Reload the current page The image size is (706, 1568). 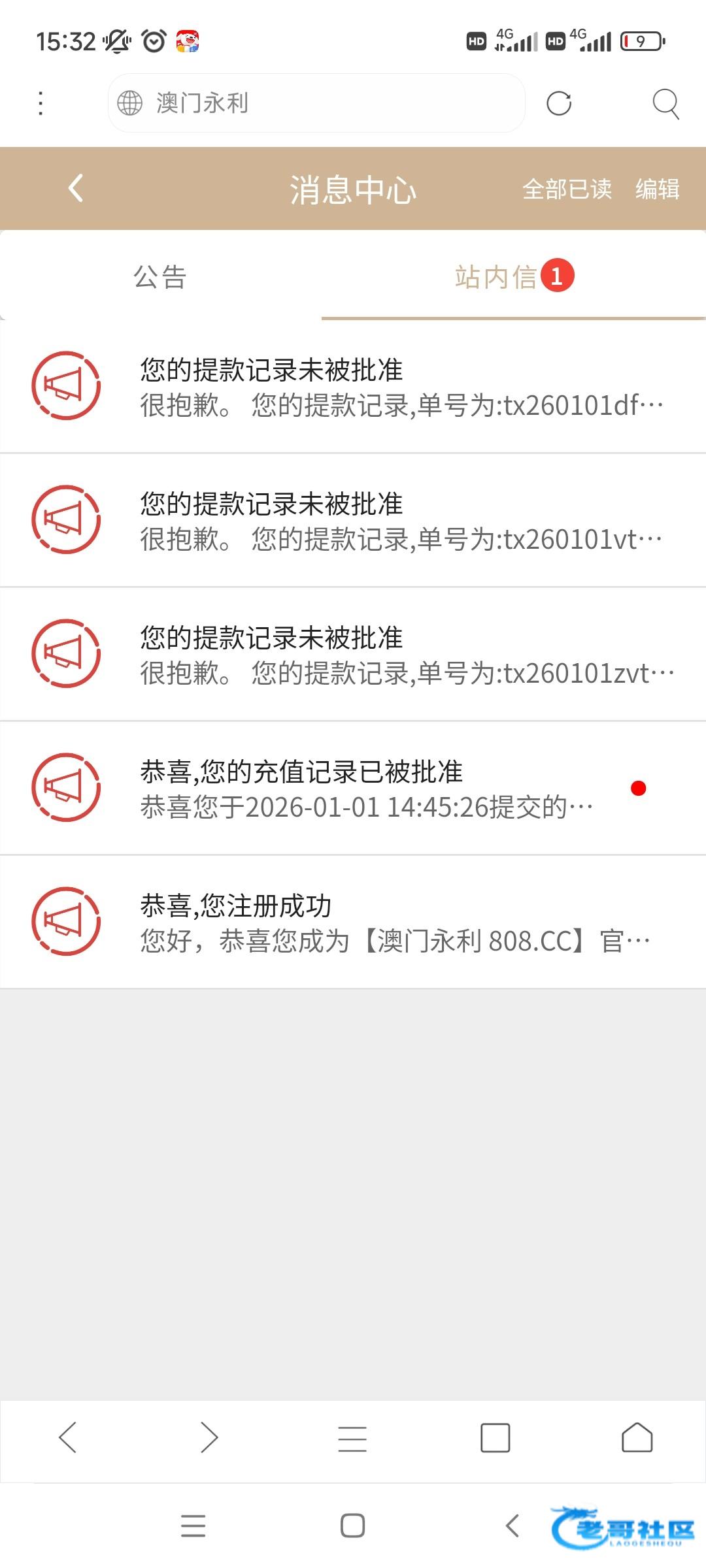point(559,103)
